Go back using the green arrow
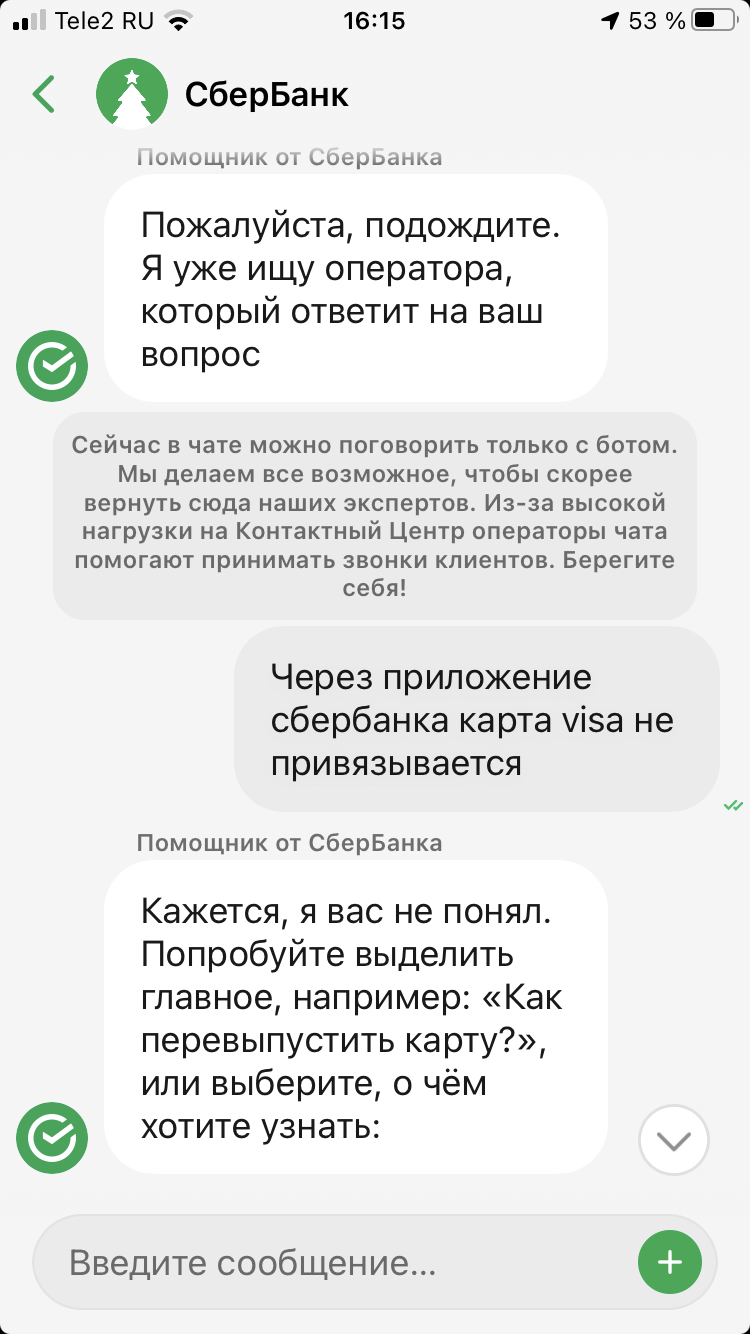This screenshot has width=750, height=1334. tap(44, 95)
